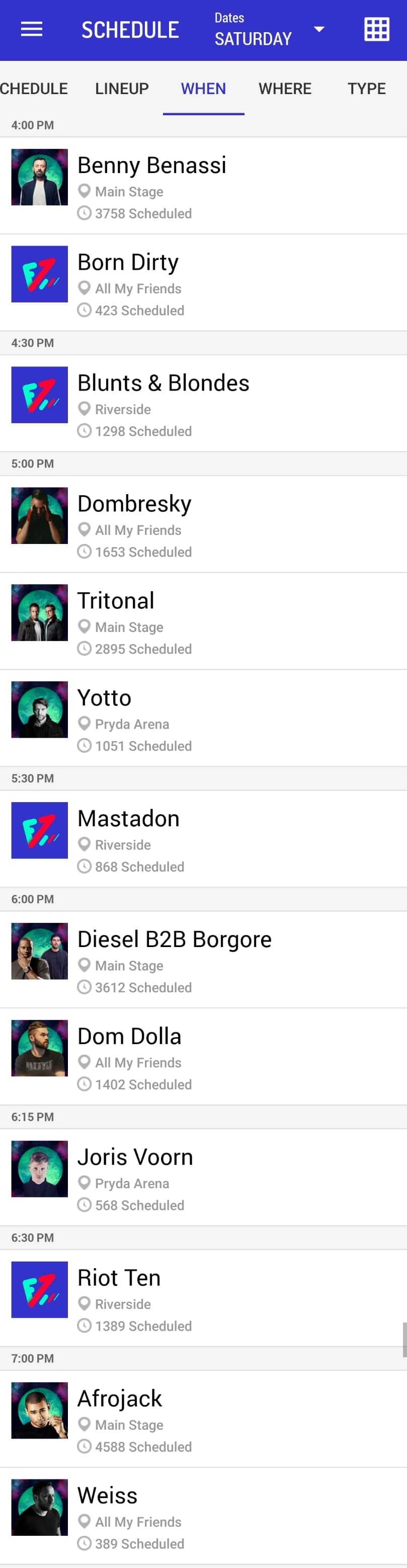407x1568 pixels.
Task: View Joris Voorn's 6:15 PM set
Action: pyautogui.click(x=203, y=1178)
